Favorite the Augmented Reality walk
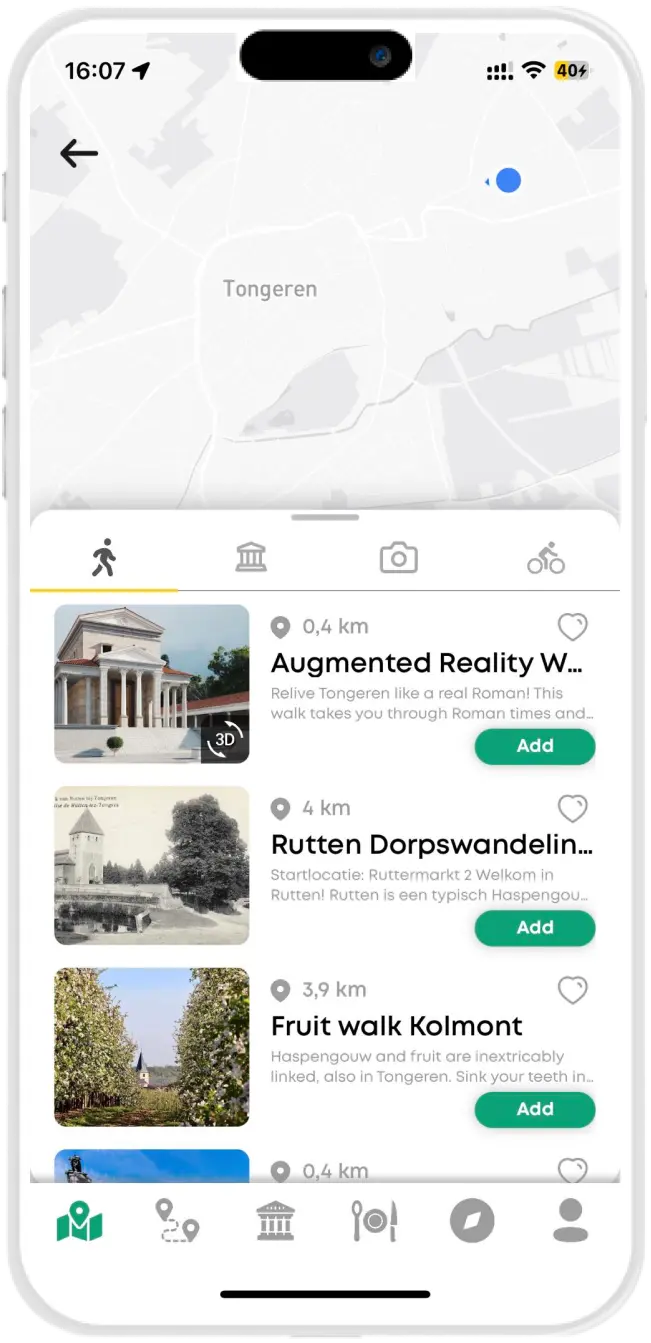This screenshot has height=1343, width=651. [572, 627]
